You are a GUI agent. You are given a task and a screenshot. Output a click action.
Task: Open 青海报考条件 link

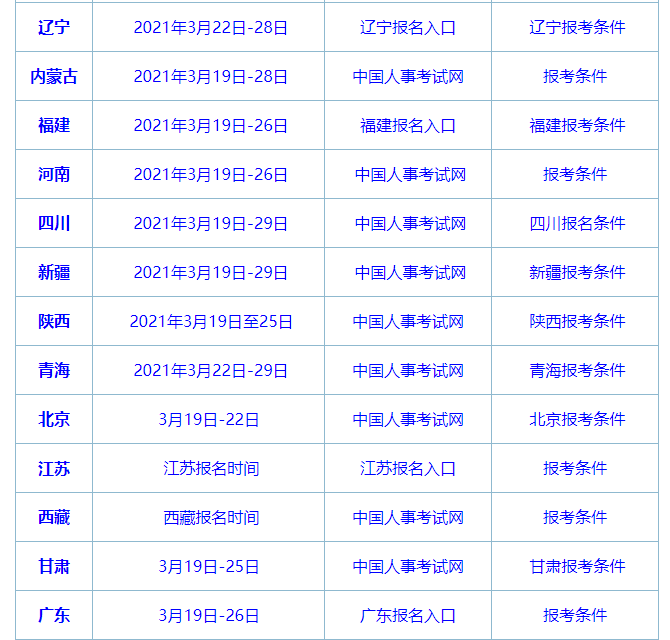coord(577,370)
